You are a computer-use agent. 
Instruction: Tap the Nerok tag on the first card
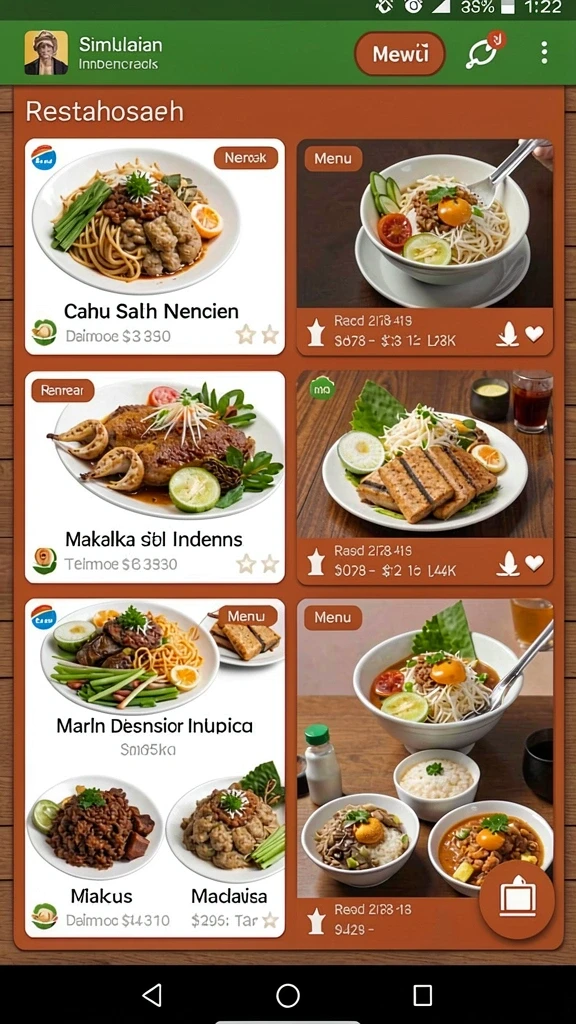point(246,158)
